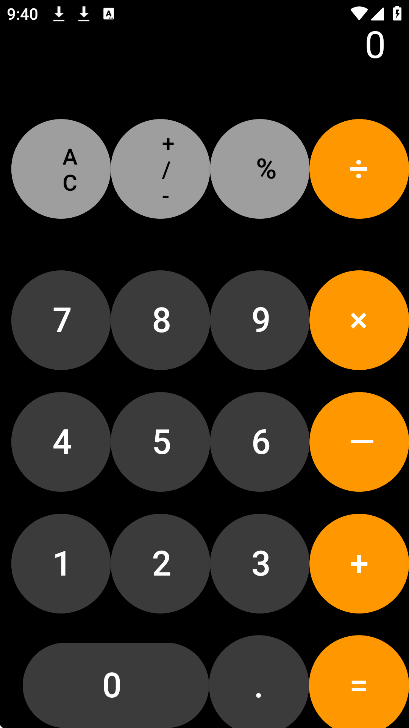Viewport: 409px width, 728px height.
Task: Select the multiplication operator
Action: [359, 320]
